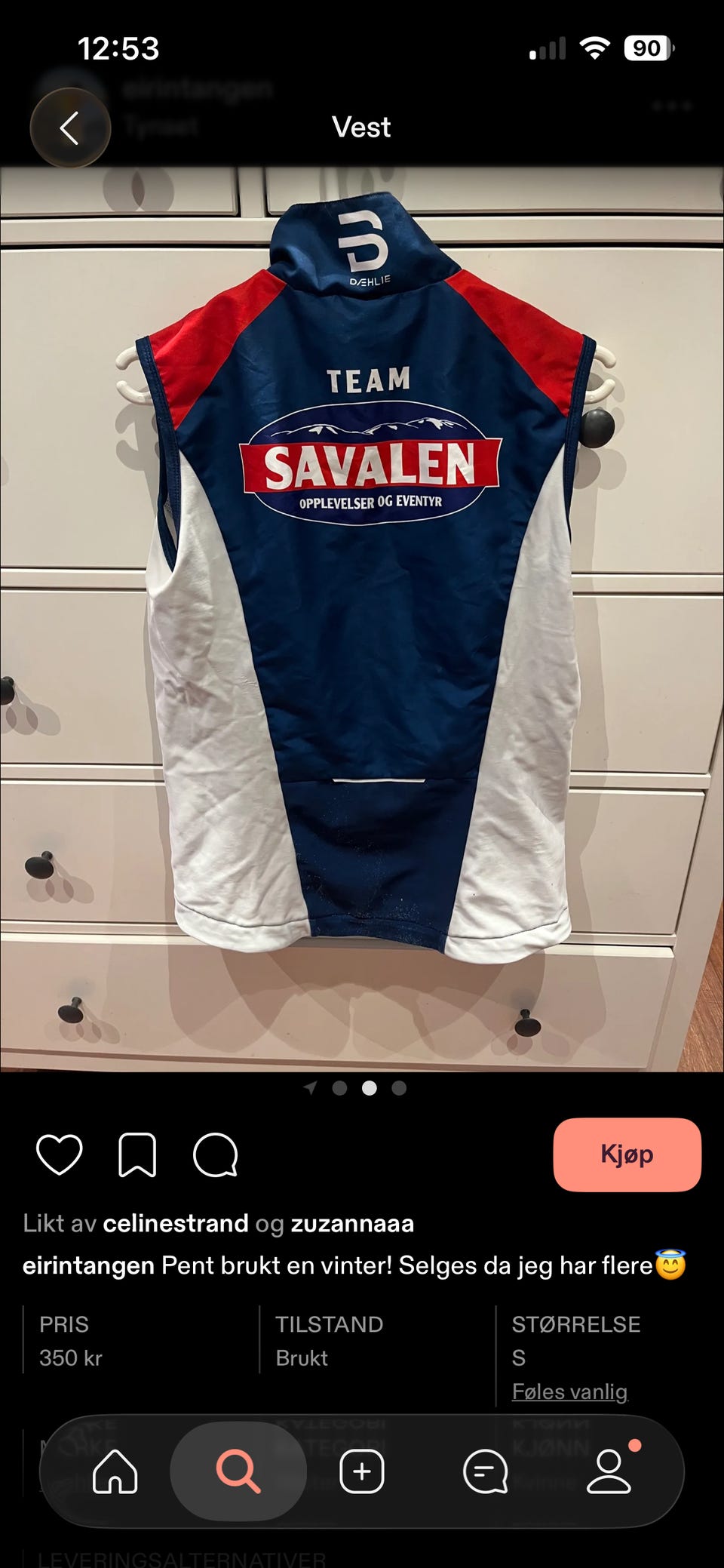
Task: Tap the Kjøp buy button
Action: pyautogui.click(x=627, y=1154)
